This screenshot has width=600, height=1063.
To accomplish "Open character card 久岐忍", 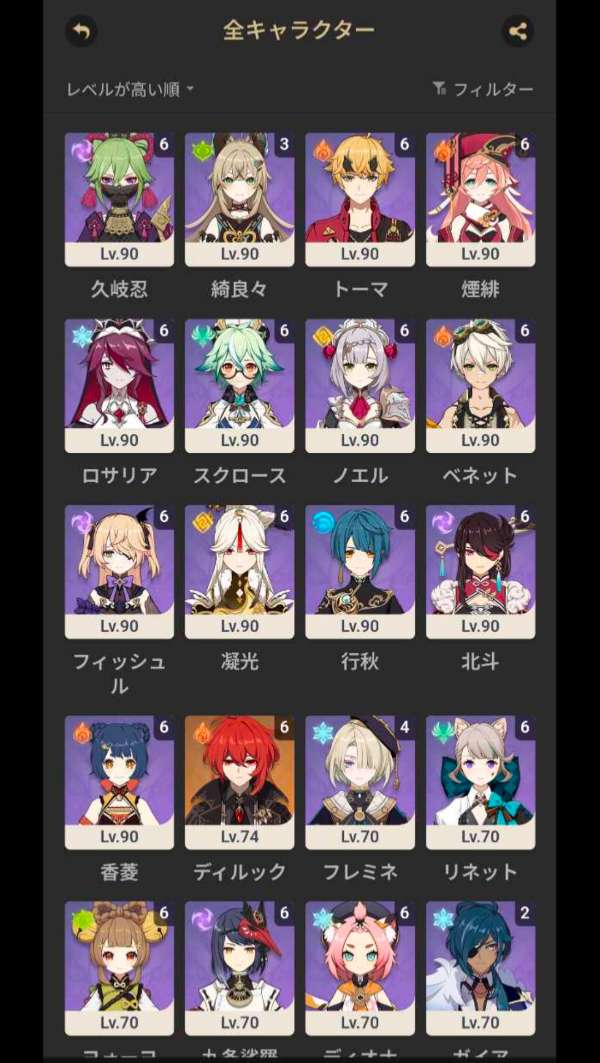I will (119, 199).
